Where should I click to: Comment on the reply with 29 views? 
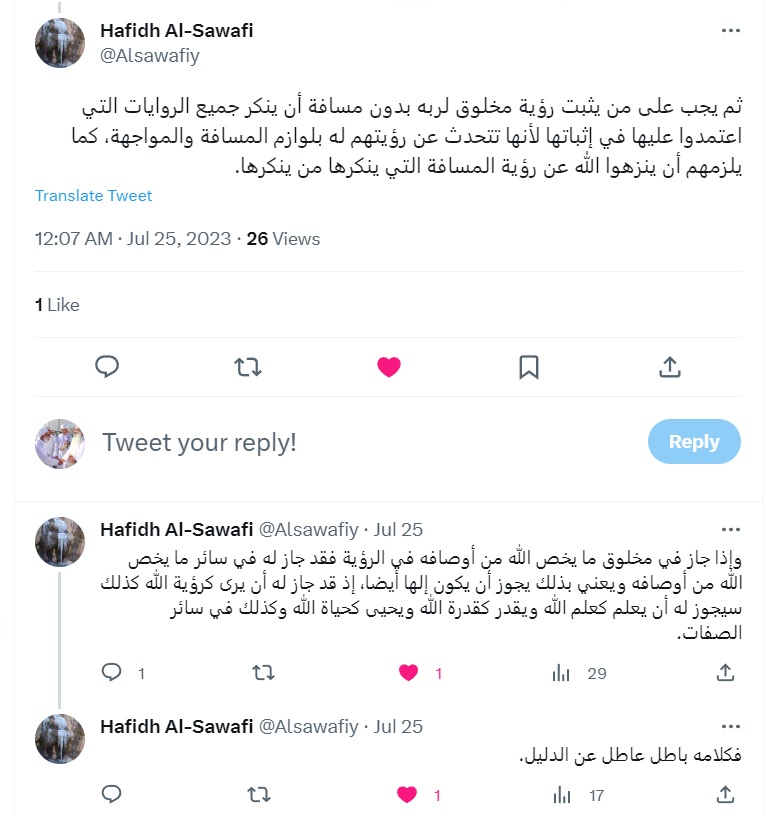coord(112,673)
